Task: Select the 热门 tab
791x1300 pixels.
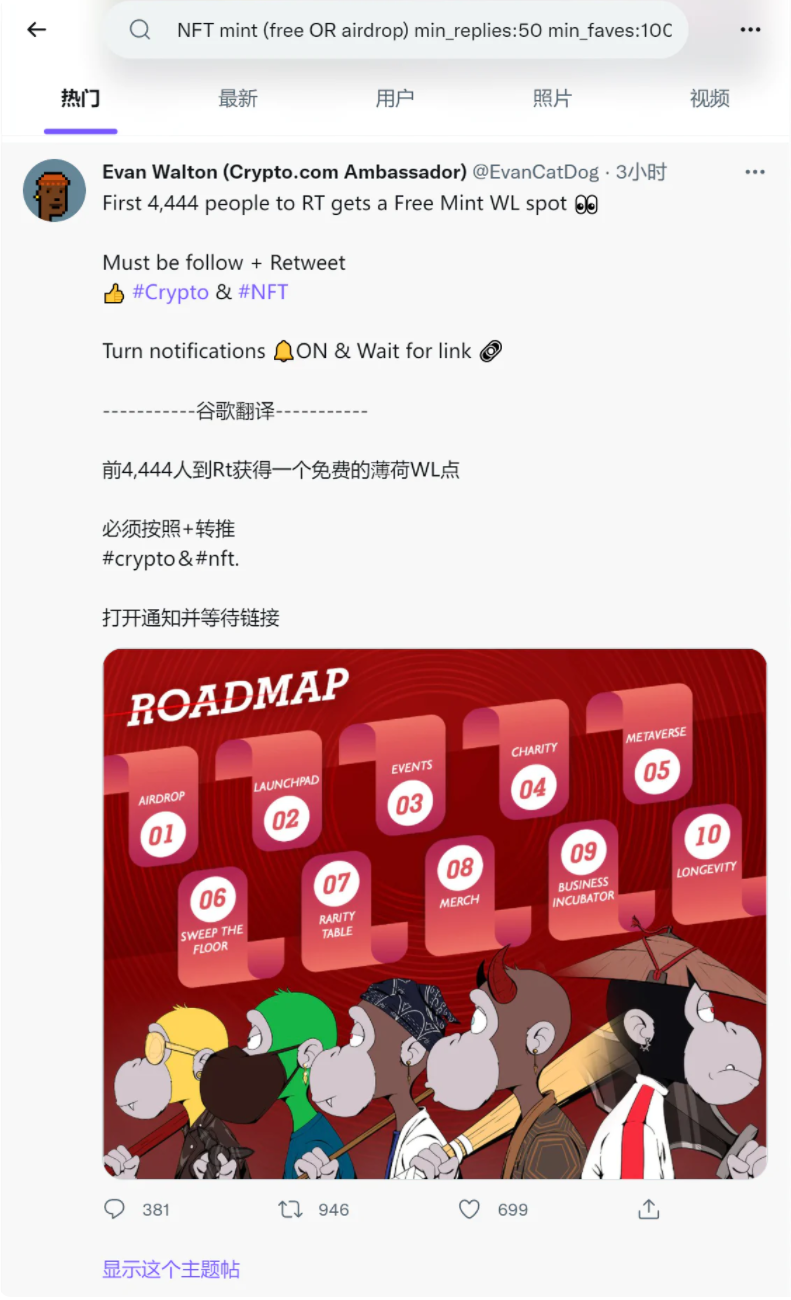Action: tap(80, 98)
